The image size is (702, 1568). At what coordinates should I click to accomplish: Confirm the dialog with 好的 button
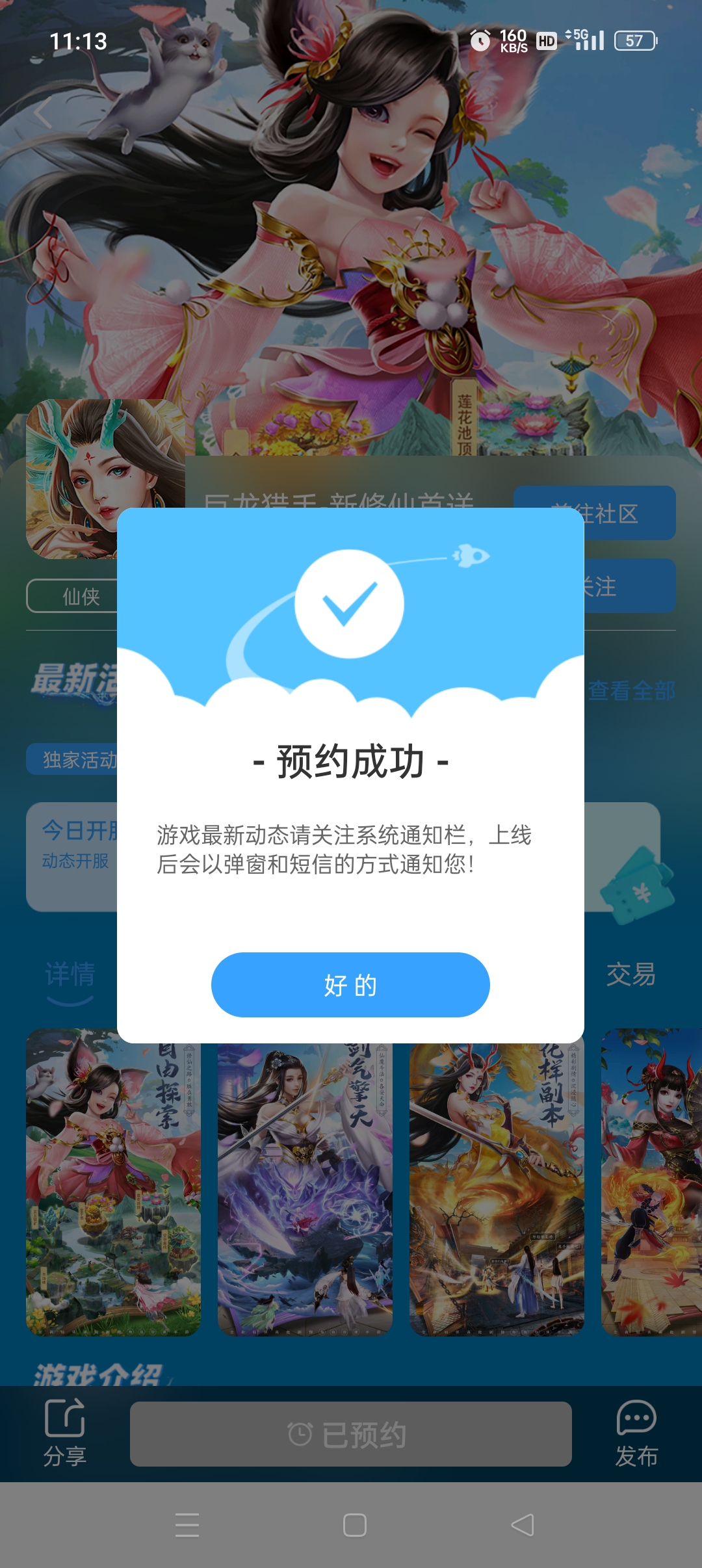tap(350, 985)
